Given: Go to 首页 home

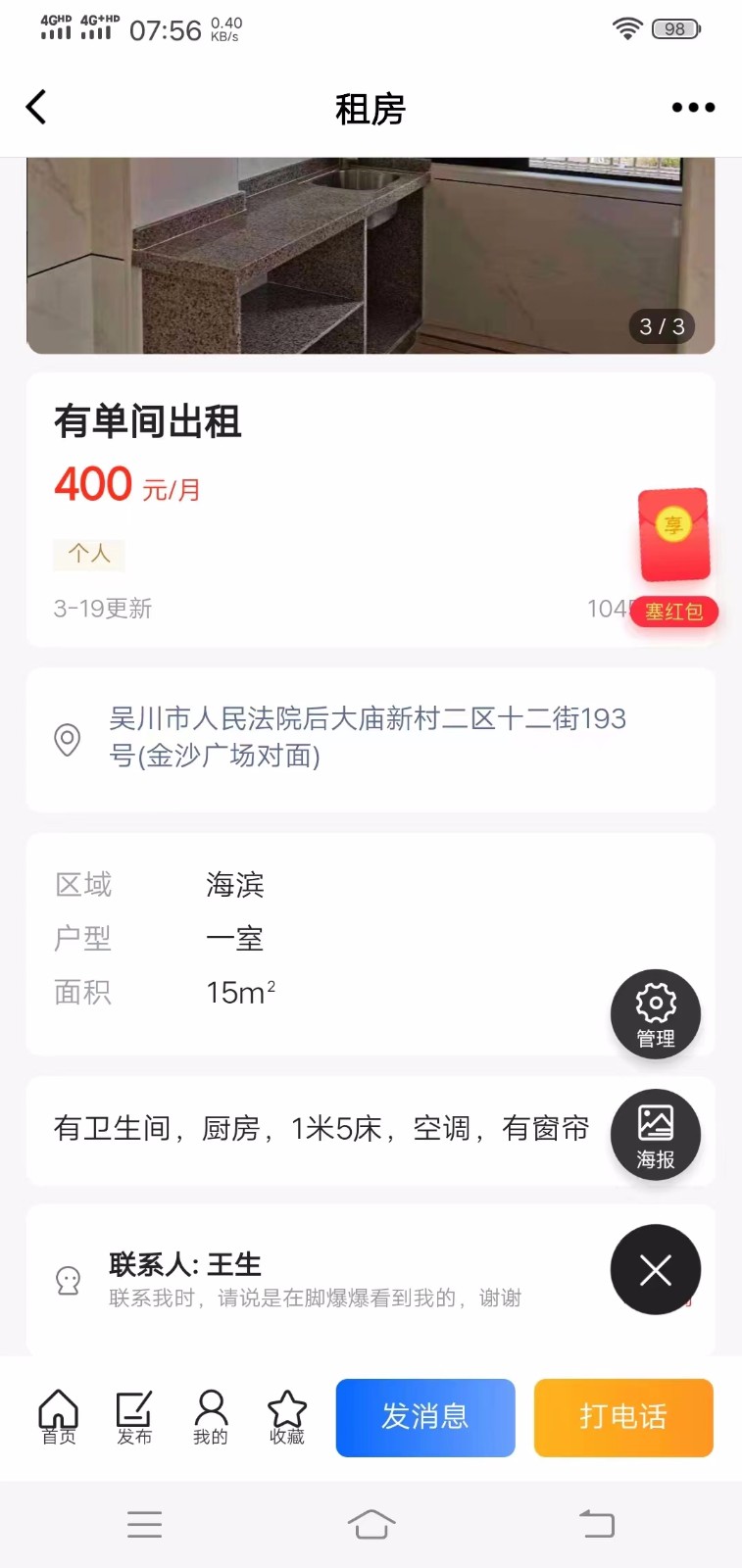Looking at the screenshot, I should [59, 1417].
